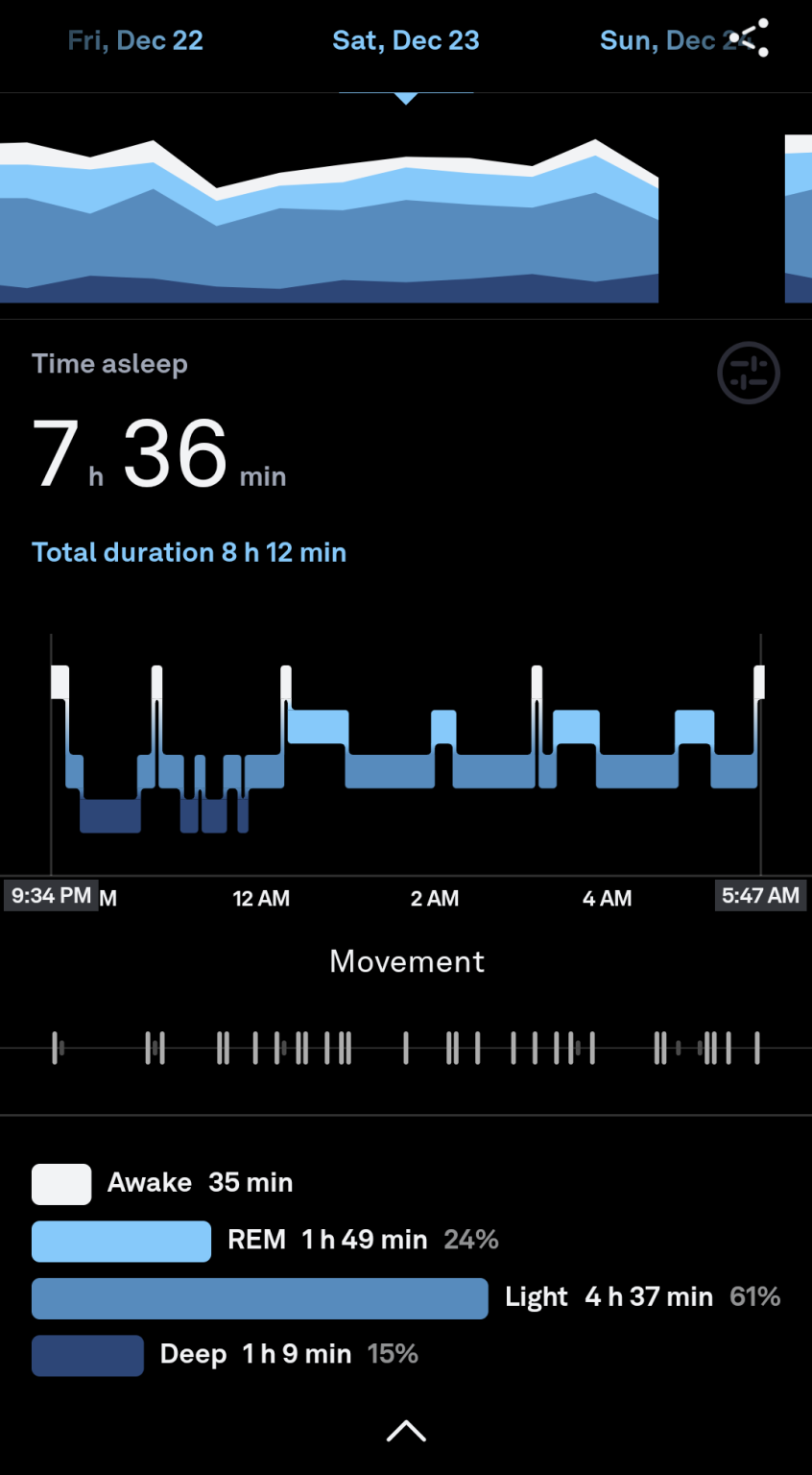The width and height of the screenshot is (812, 1475).
Task: Switch to Fri, Dec 22
Action: pos(135,40)
